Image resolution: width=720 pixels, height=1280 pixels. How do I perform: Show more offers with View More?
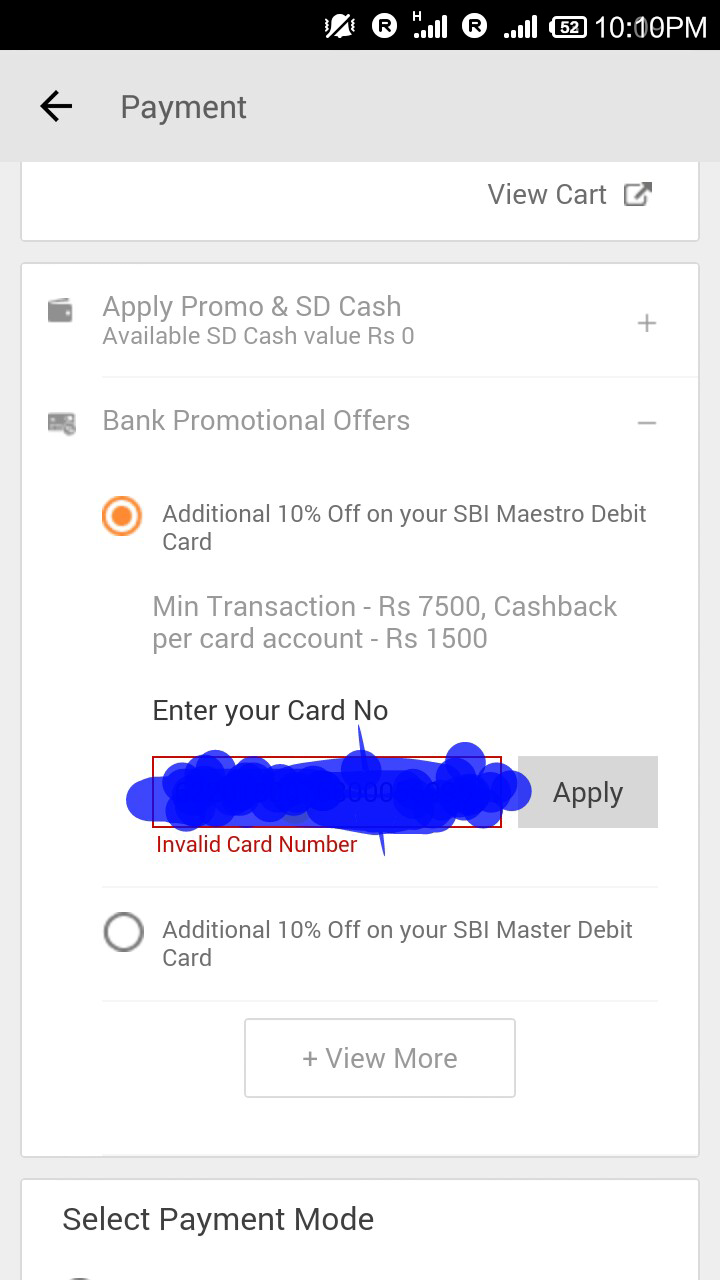coord(380,1058)
